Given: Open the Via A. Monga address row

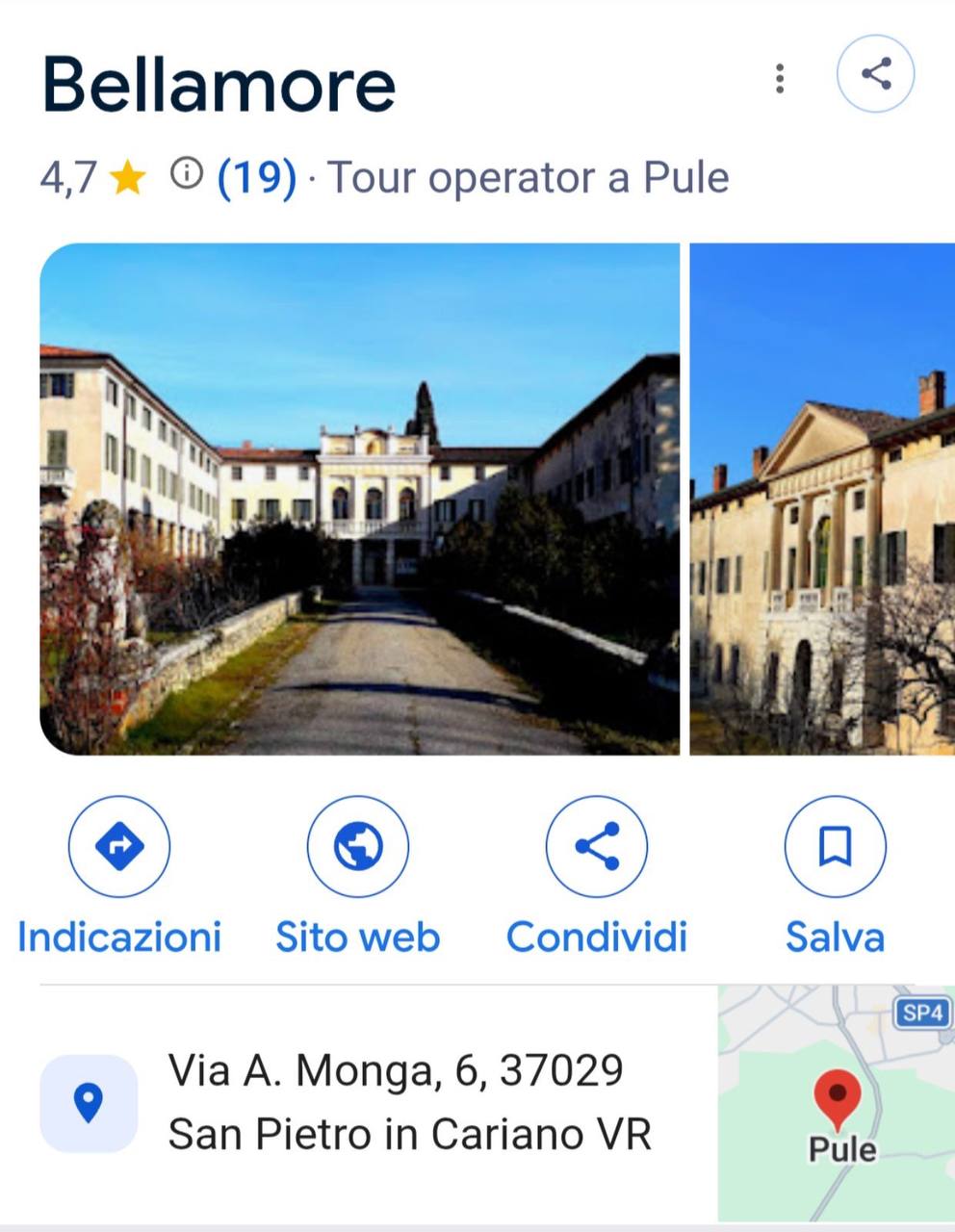Looking at the screenshot, I should [378, 1103].
